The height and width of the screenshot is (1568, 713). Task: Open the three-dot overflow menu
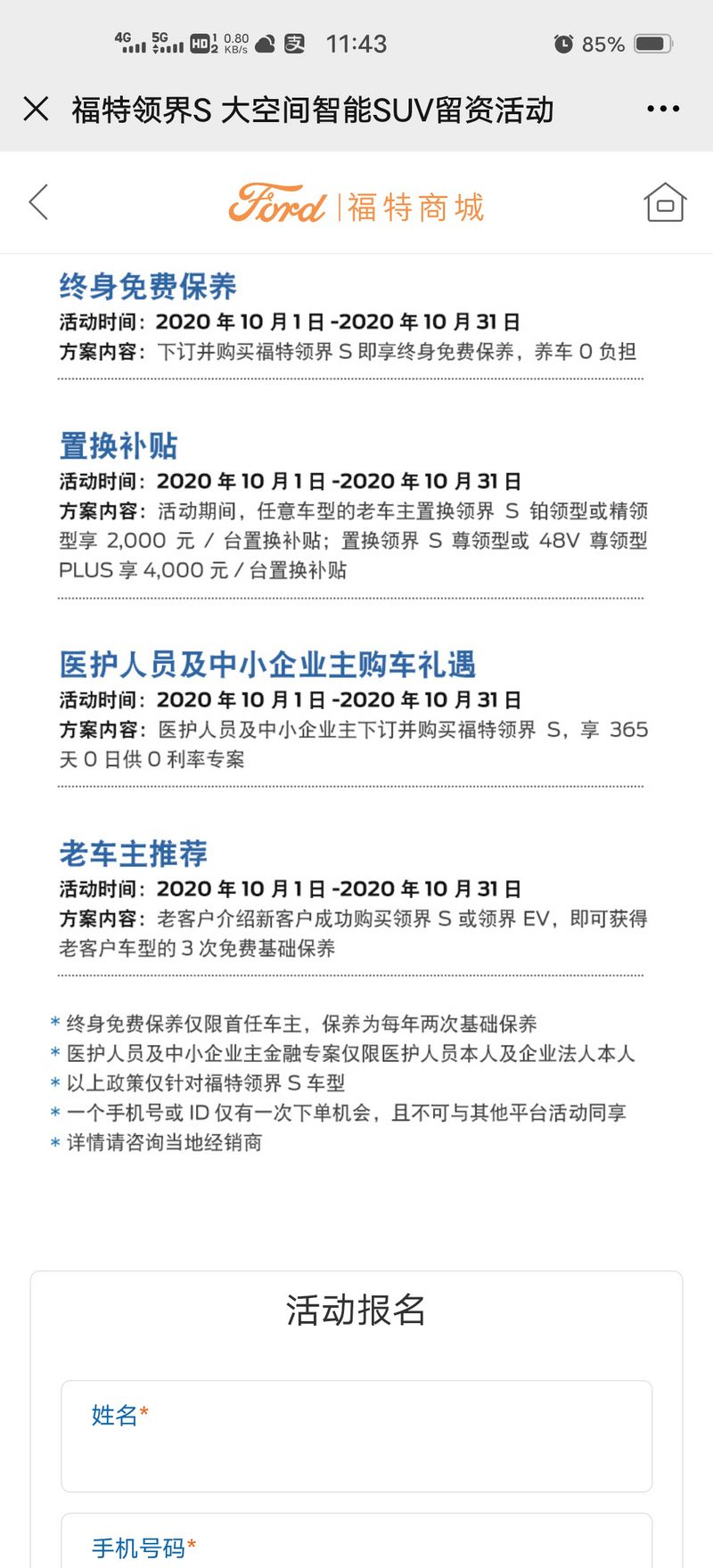[x=663, y=109]
